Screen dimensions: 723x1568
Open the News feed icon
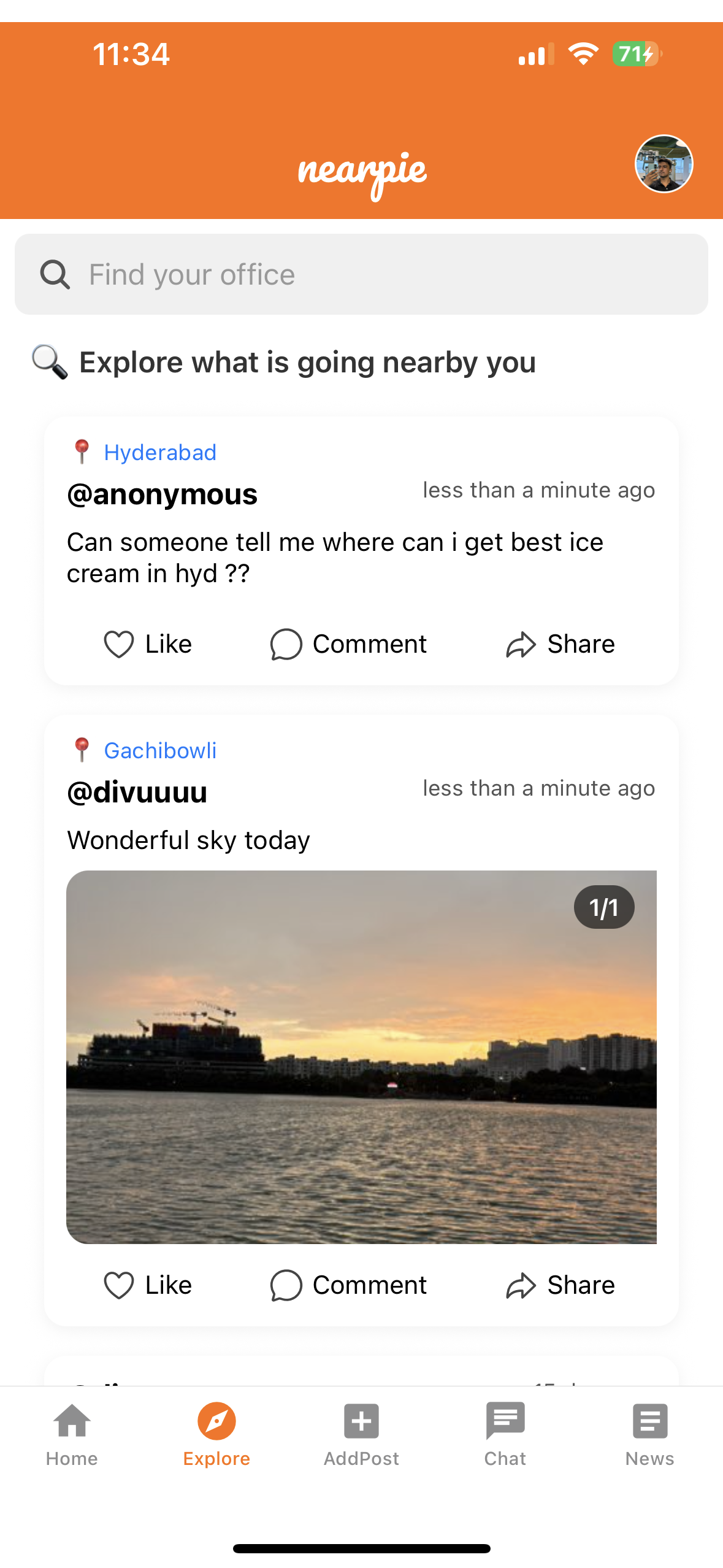[649, 1422]
